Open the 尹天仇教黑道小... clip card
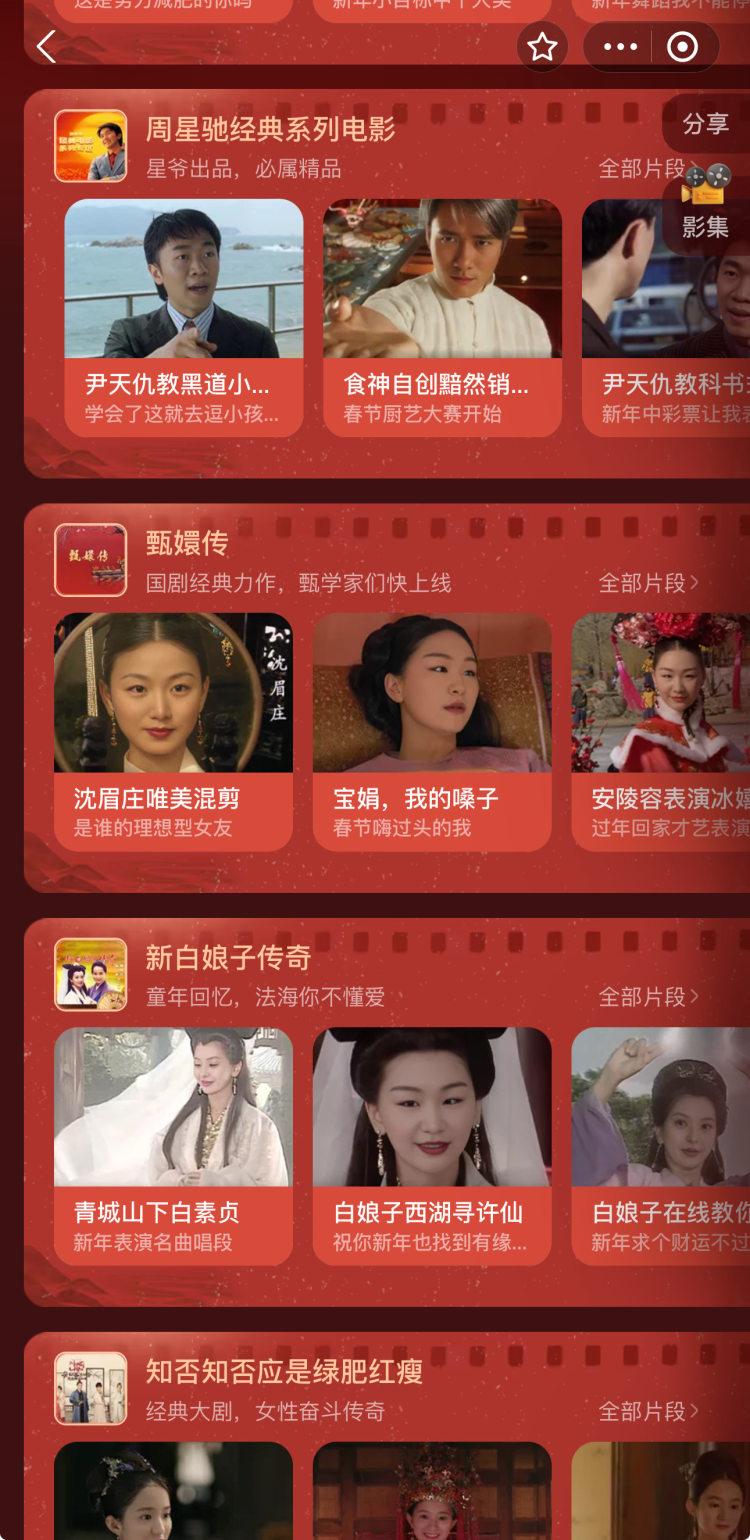750x1540 pixels. coord(183,317)
